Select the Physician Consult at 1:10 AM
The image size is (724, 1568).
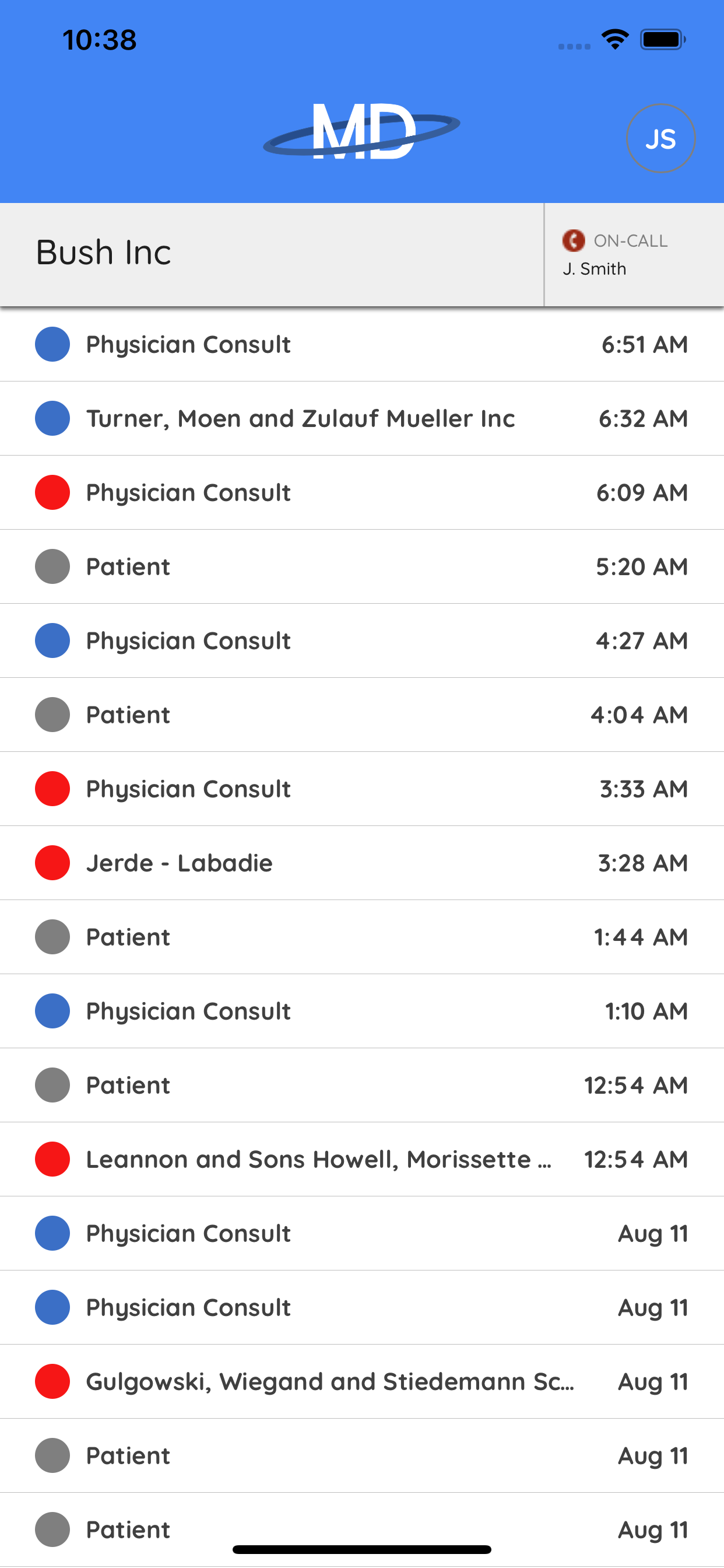(x=362, y=1011)
